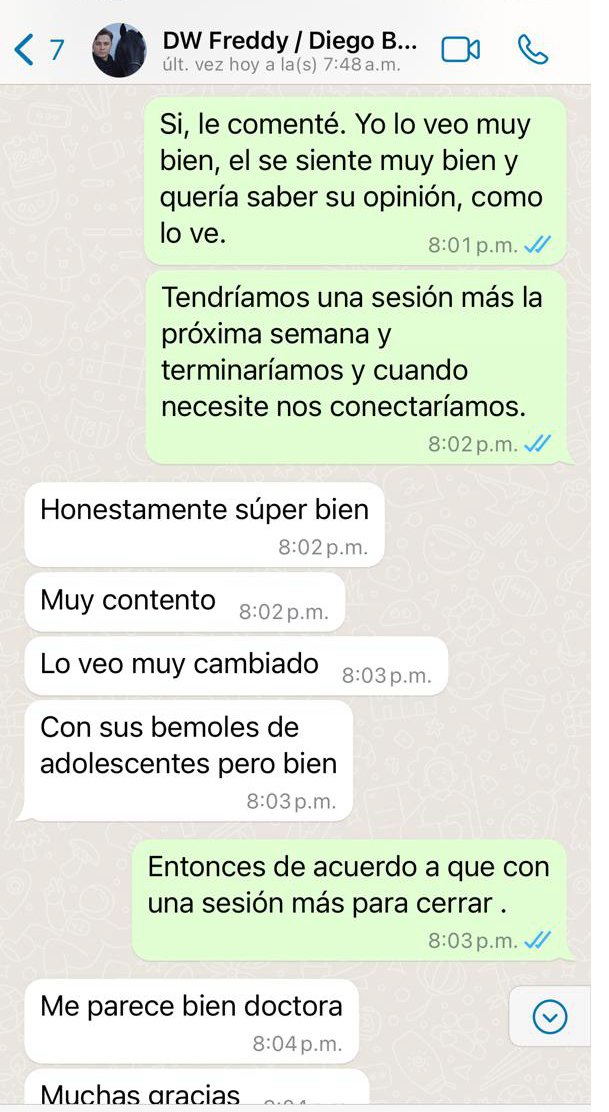
Task: Go back to the chats list
Action: pos(38,48)
